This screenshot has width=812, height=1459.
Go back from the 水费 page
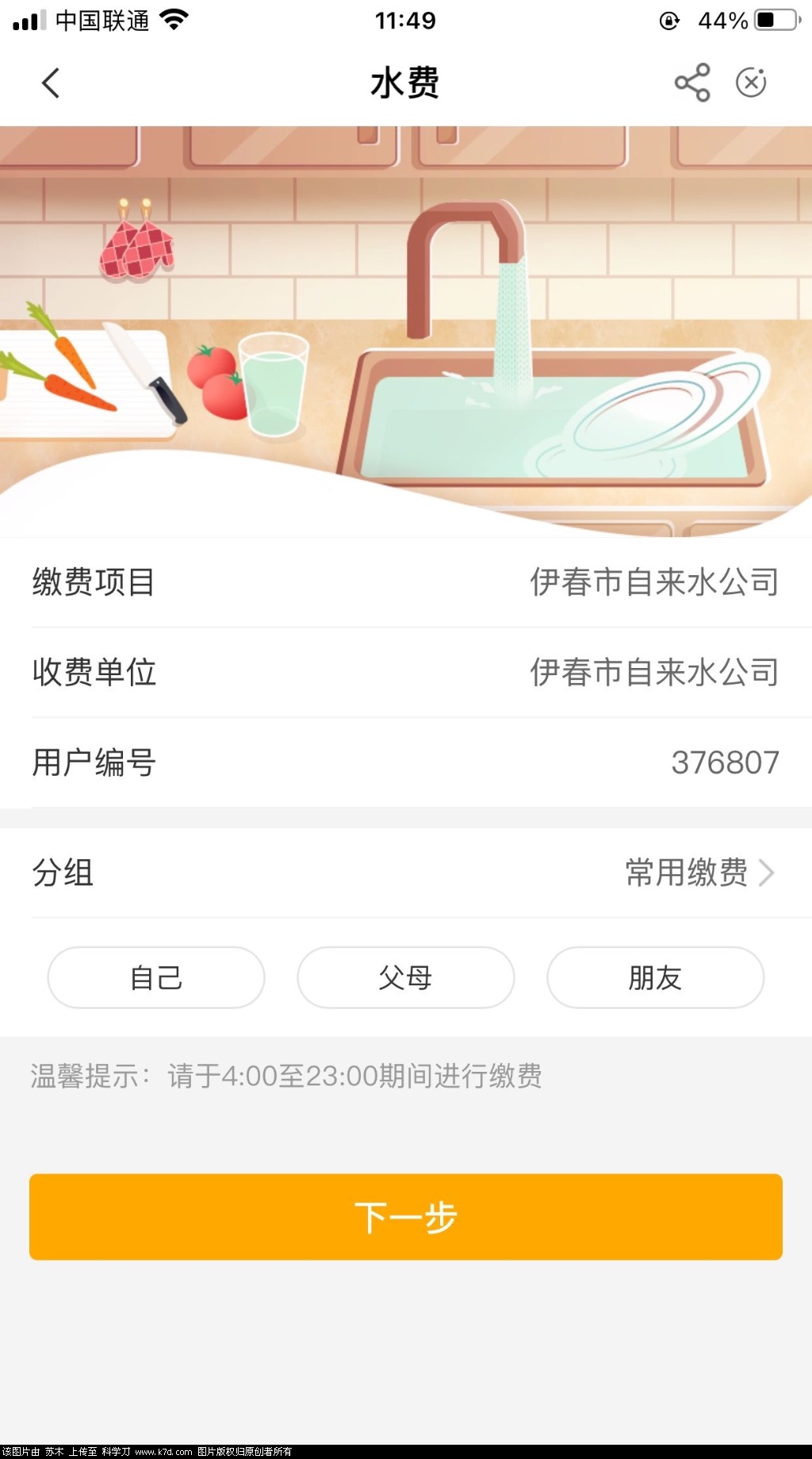coord(51,83)
